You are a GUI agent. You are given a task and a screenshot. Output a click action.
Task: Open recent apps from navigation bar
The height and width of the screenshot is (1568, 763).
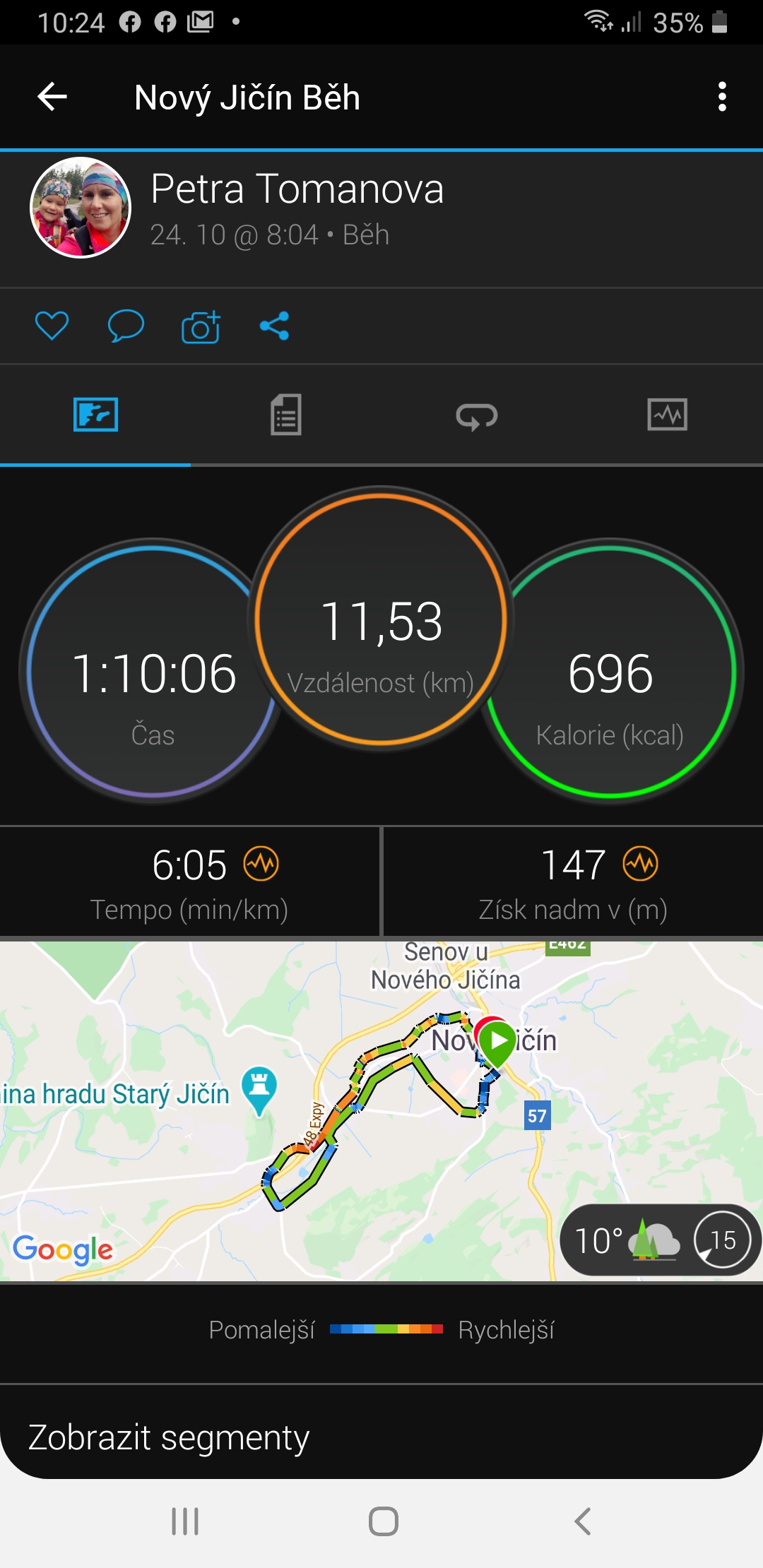(185, 1521)
